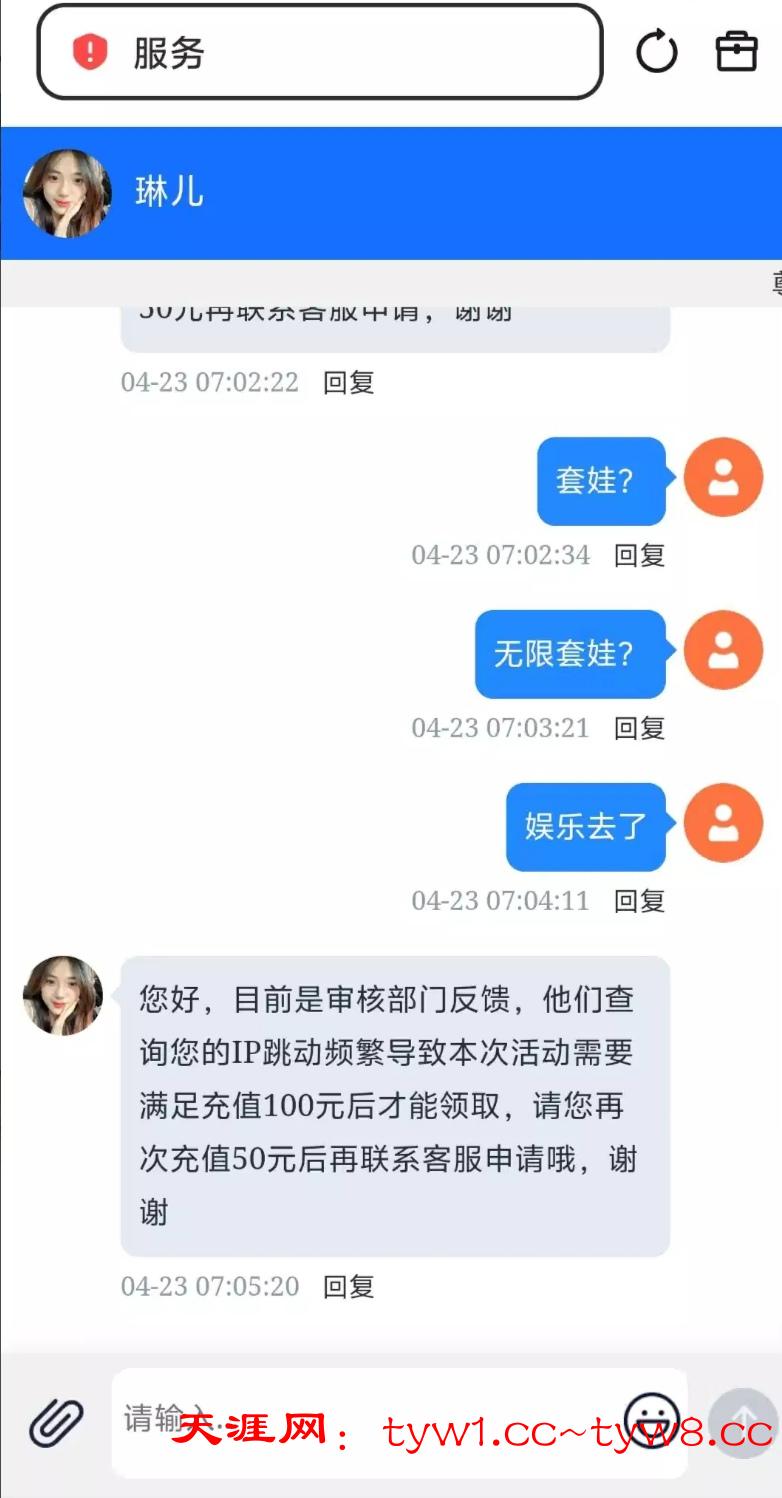Tap 回复 under the 套娃? message

(639, 555)
